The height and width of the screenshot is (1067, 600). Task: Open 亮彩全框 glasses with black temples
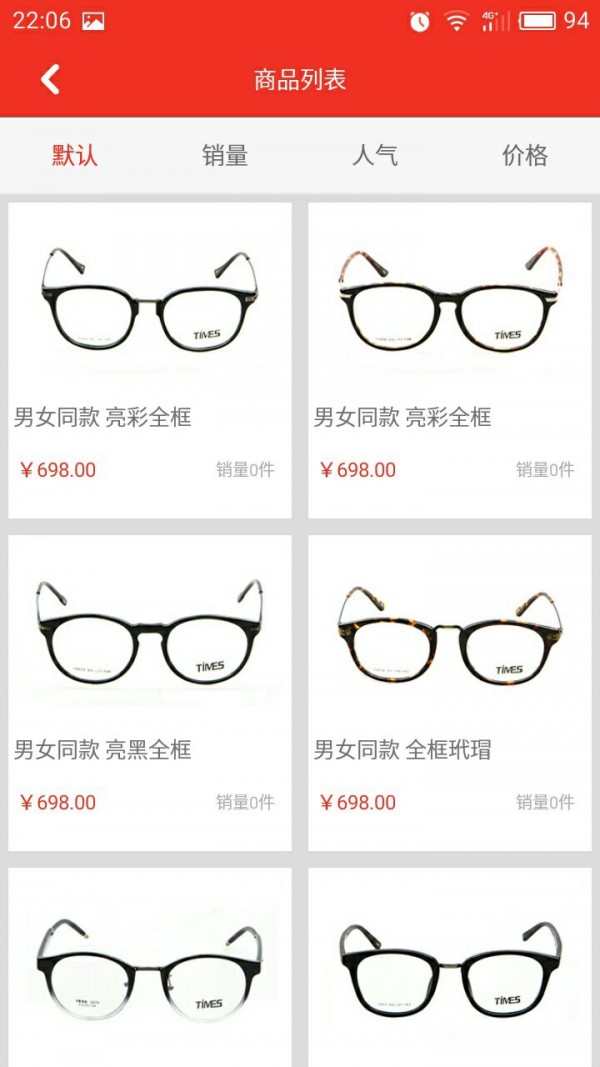click(150, 360)
